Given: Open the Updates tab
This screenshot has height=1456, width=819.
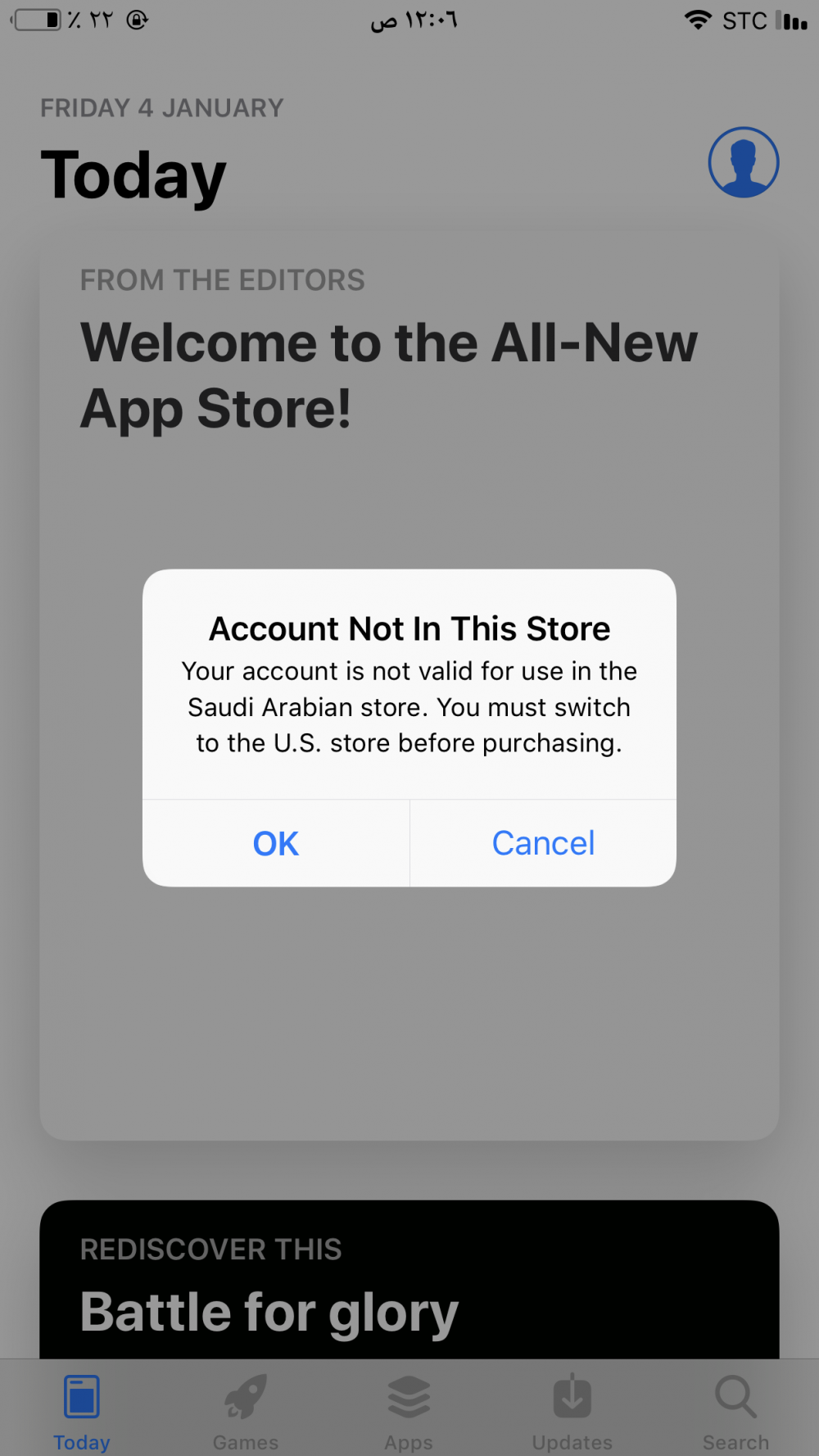Looking at the screenshot, I should click(x=572, y=1409).
